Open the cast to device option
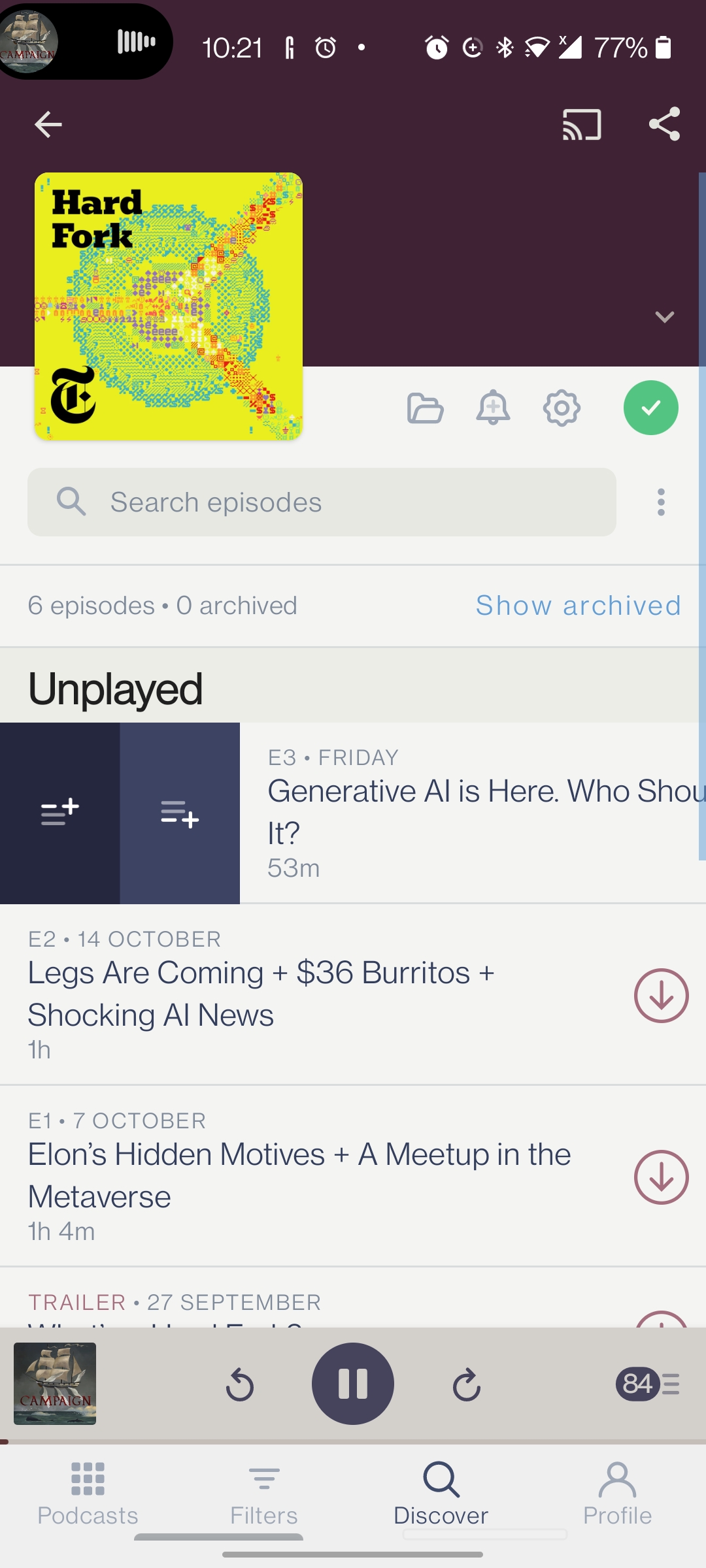Screen dimensions: 706x1568 coord(581,124)
